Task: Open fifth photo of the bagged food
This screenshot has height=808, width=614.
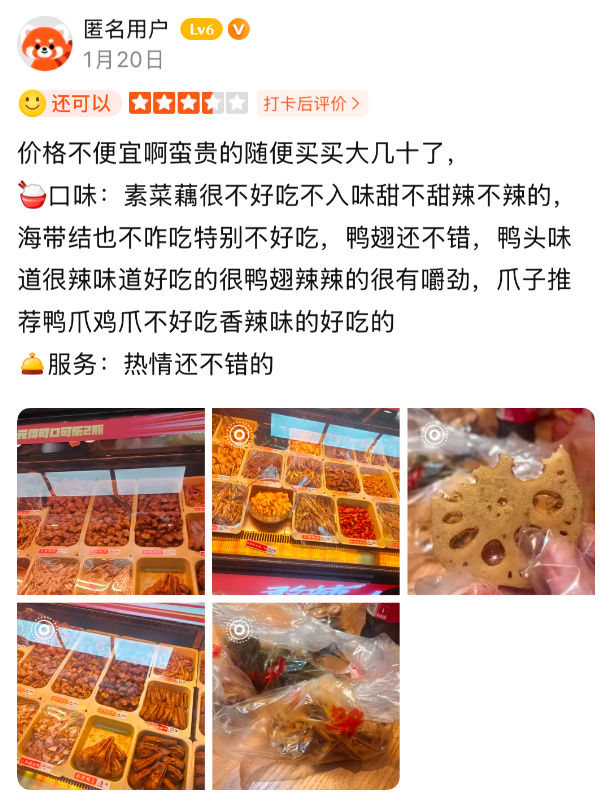Action: pos(306,696)
